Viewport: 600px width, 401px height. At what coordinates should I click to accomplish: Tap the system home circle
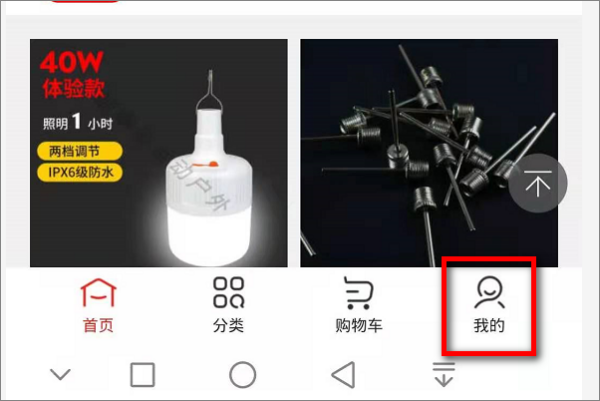(243, 375)
